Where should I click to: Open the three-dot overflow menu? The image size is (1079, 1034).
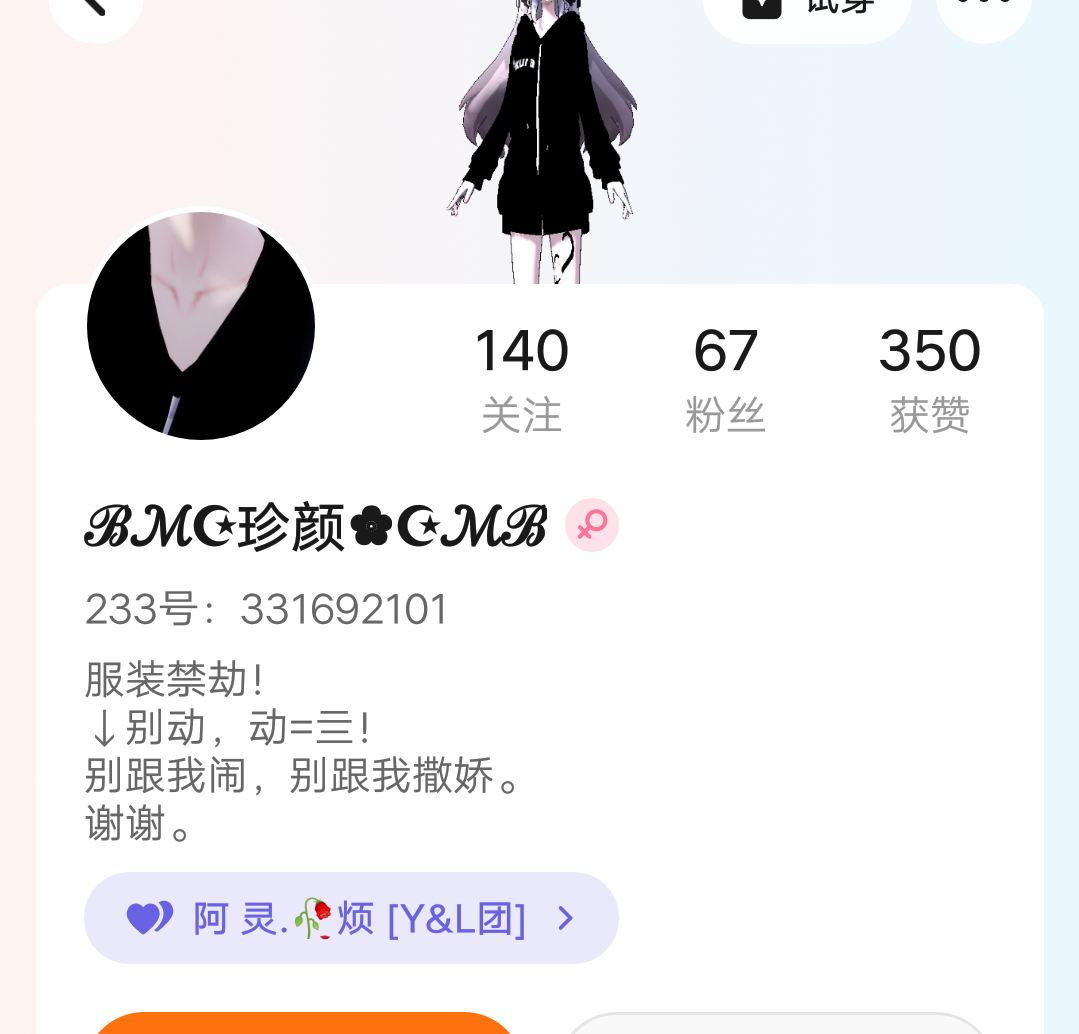coord(984,14)
